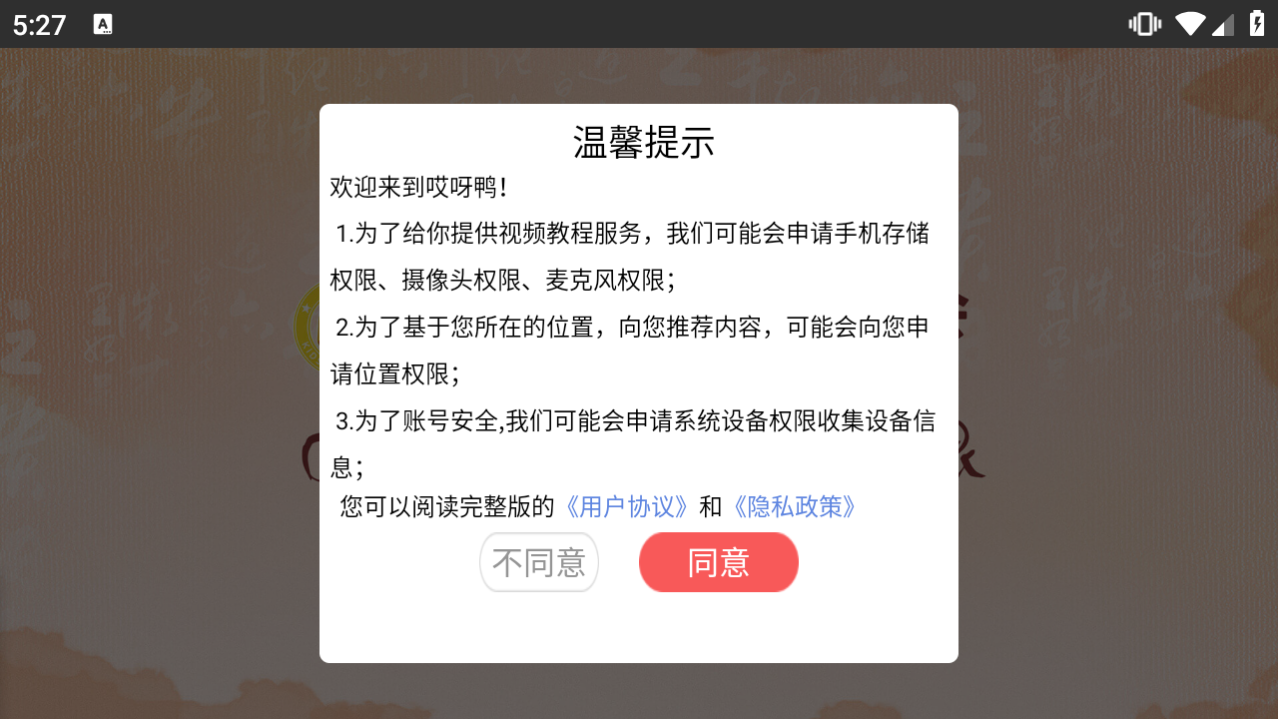Image resolution: width=1278 pixels, height=719 pixels.
Task: Open the 《隐私政策》 link
Action: tap(795, 507)
